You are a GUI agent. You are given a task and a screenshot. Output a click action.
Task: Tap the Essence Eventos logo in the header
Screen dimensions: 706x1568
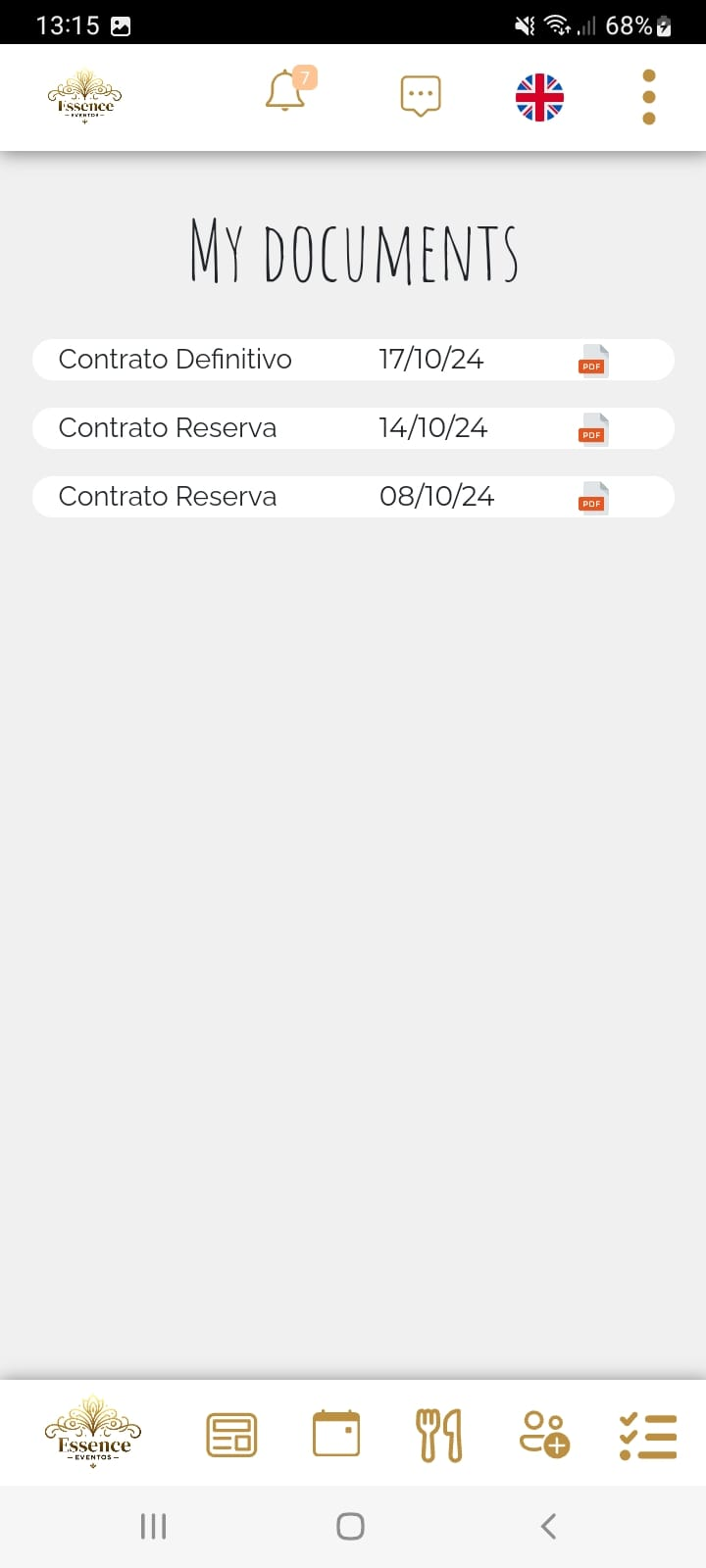(84, 96)
